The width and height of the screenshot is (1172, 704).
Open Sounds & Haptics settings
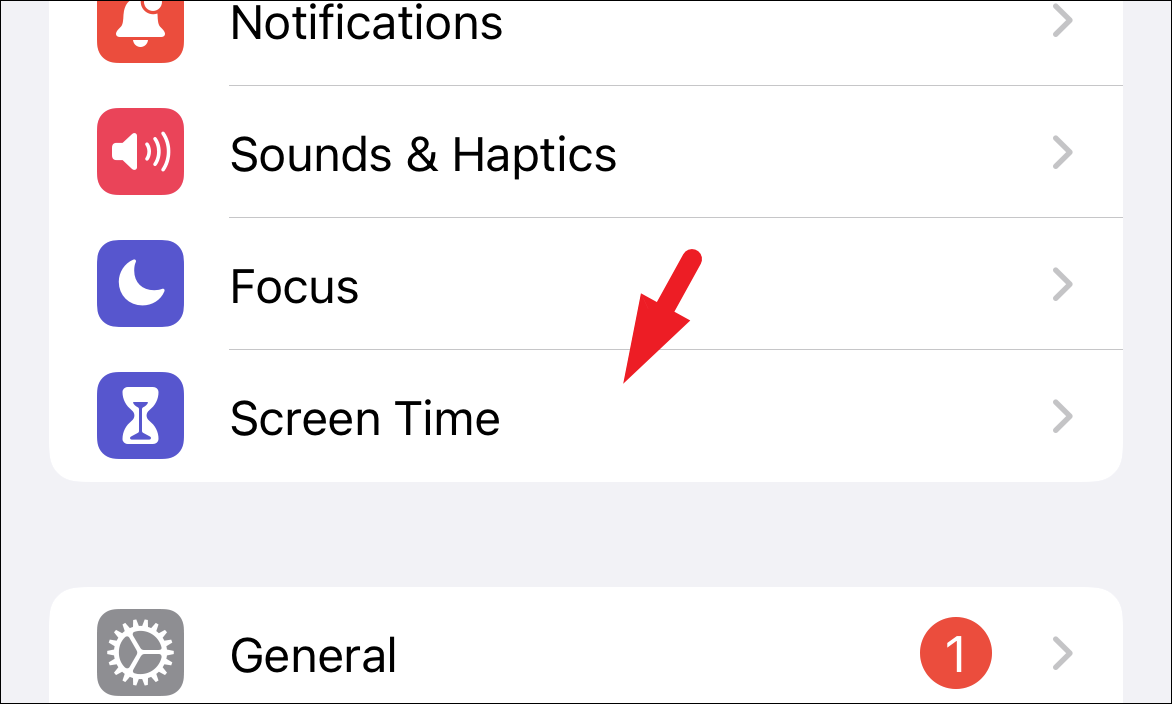[x=586, y=152]
